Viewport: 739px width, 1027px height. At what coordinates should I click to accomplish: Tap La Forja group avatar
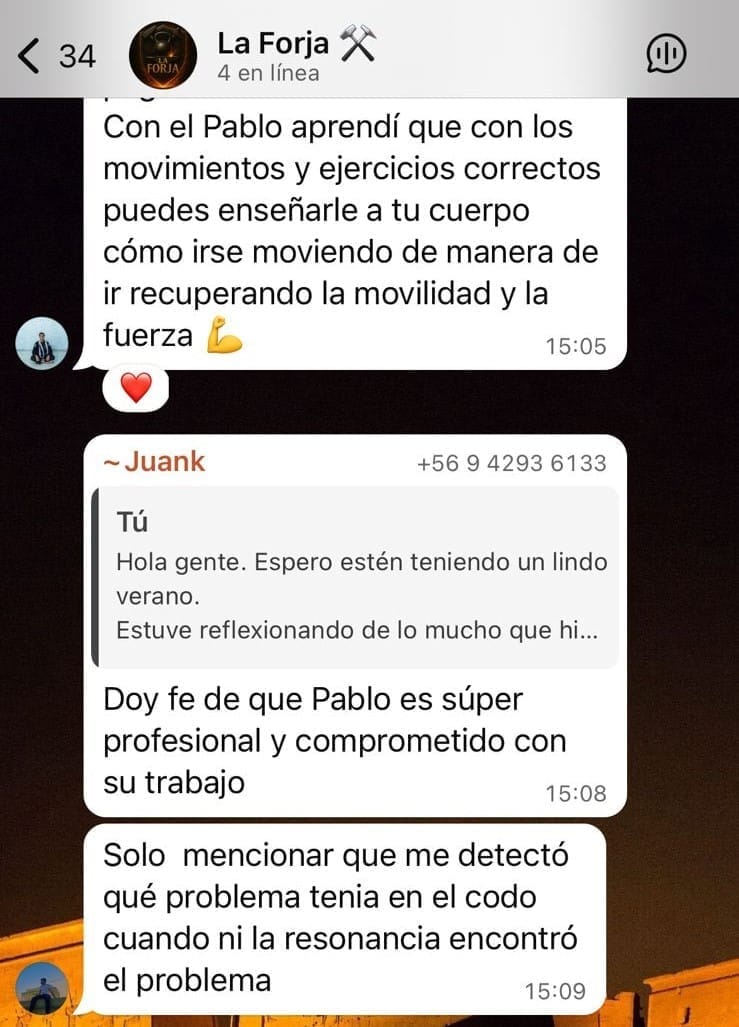[x=164, y=55]
